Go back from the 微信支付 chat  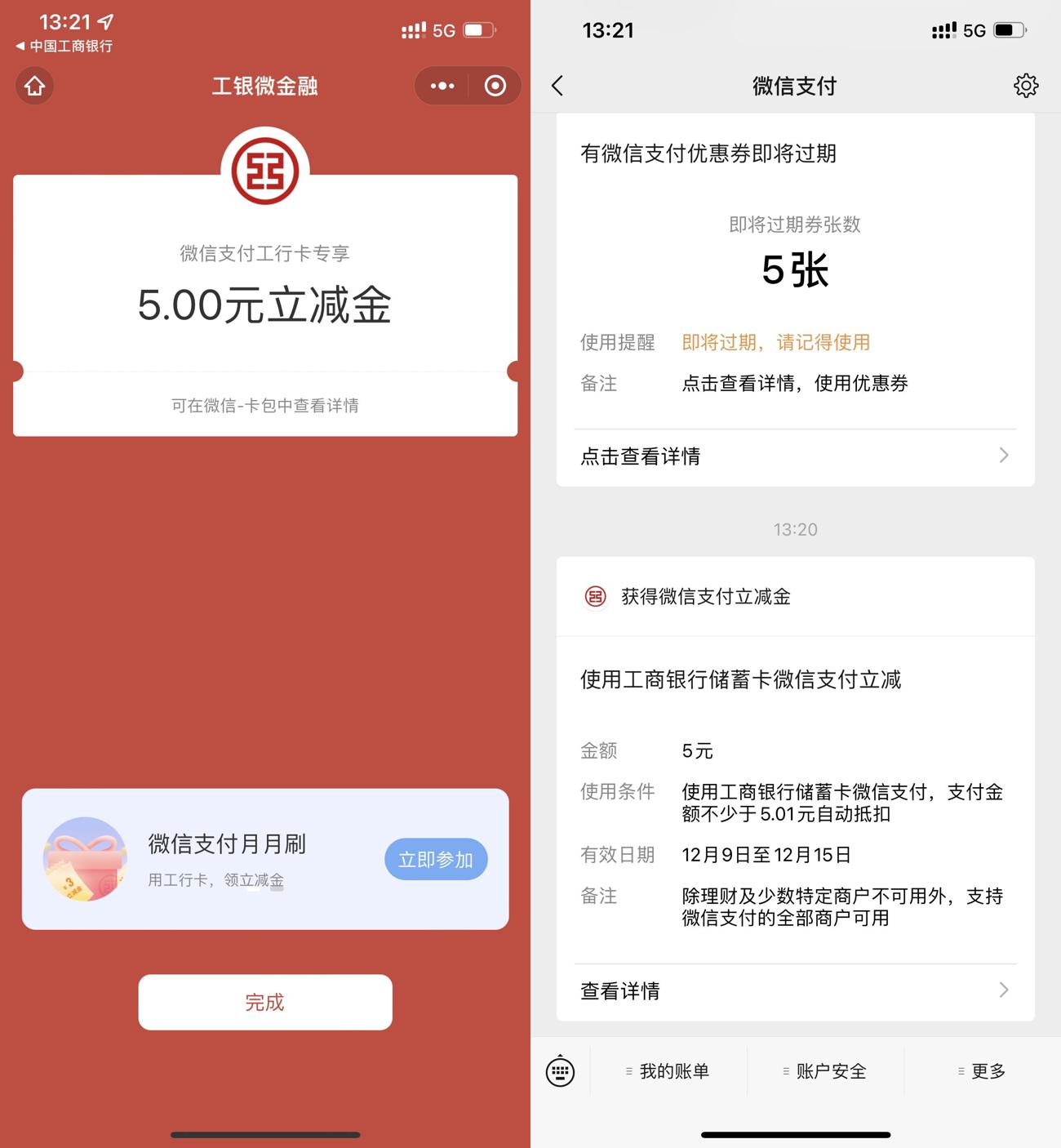558,86
